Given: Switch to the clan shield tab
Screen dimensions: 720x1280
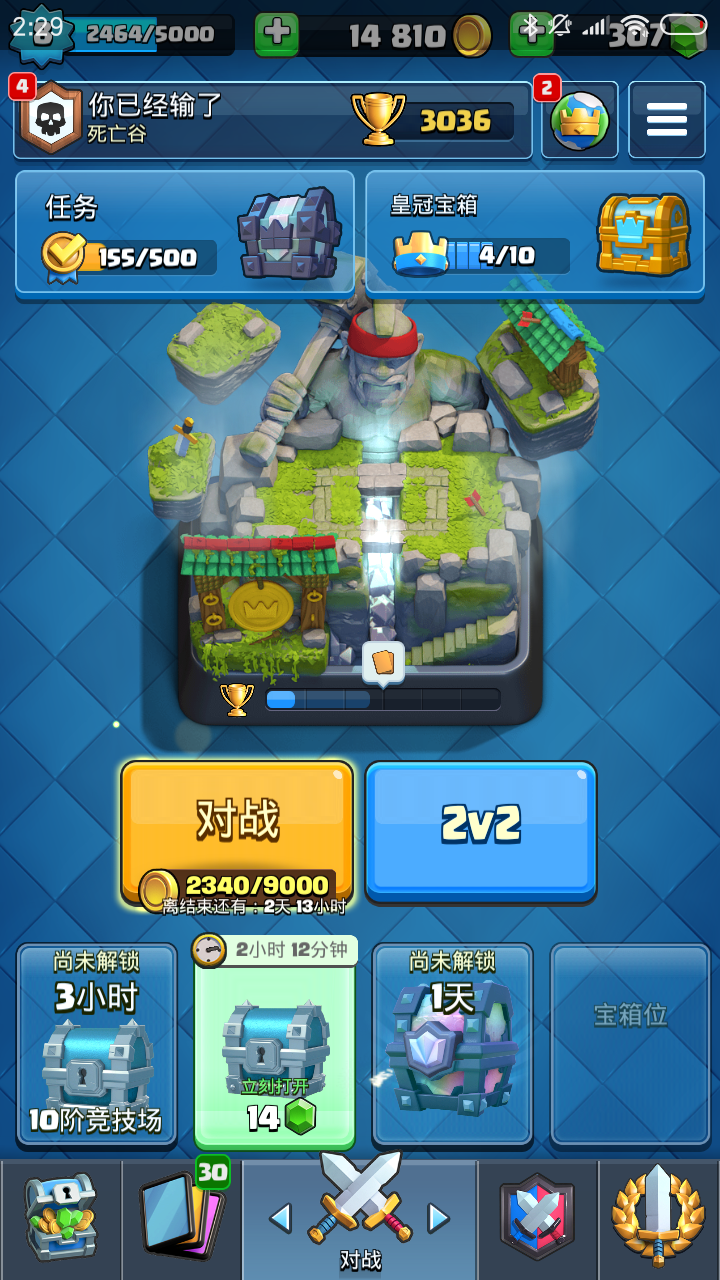Looking at the screenshot, I should 538,1219.
